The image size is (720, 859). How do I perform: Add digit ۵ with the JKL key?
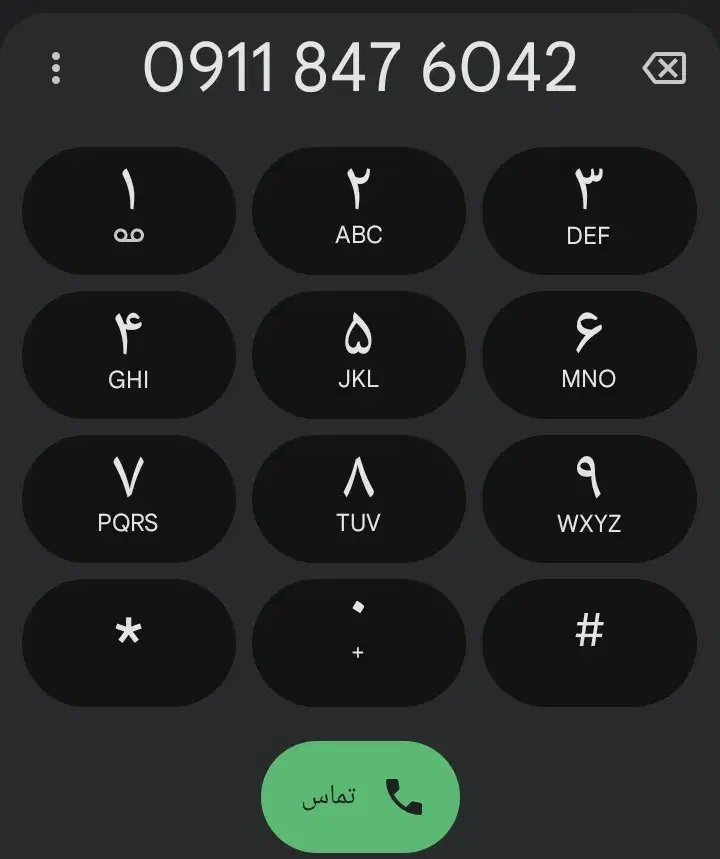coord(359,354)
